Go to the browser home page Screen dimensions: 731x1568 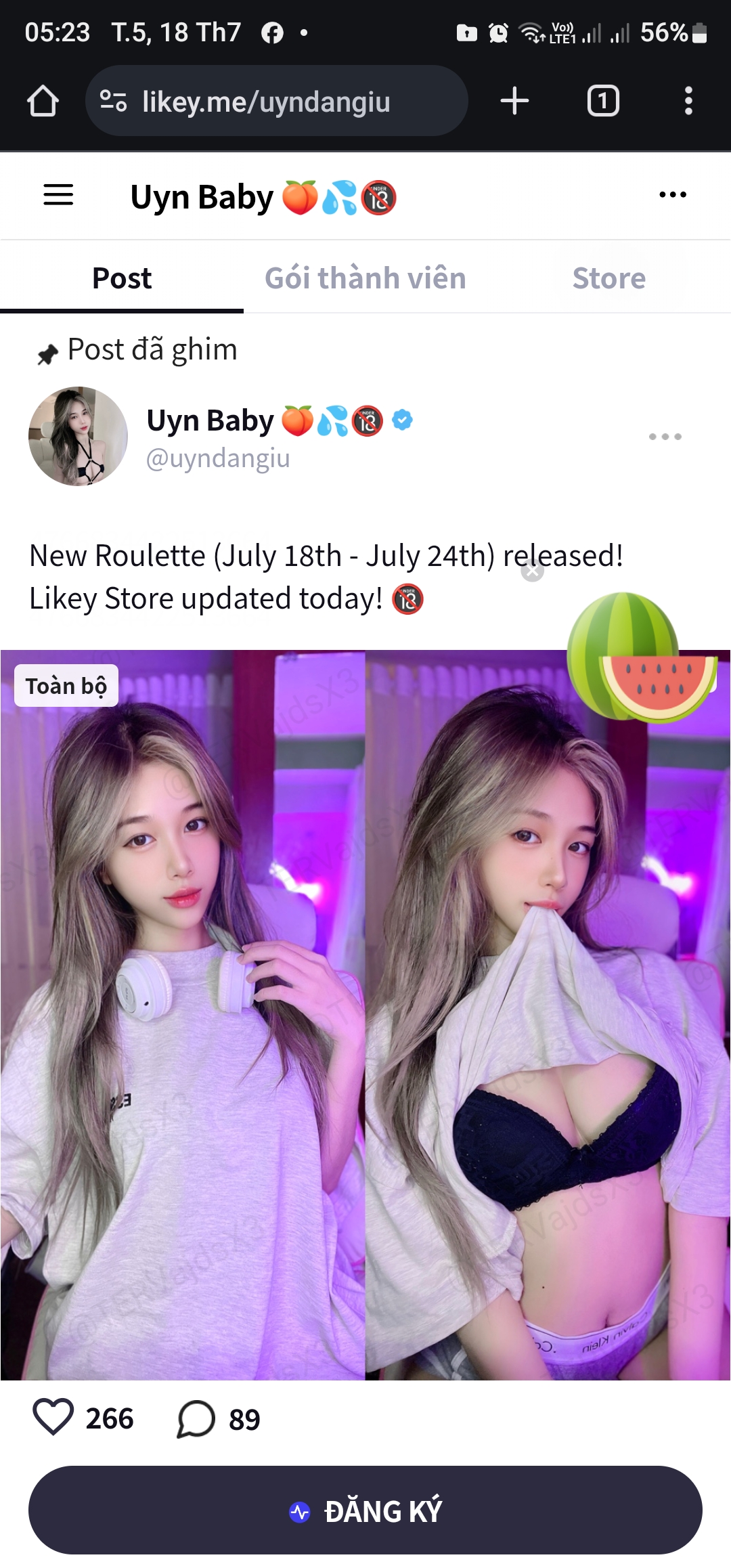43,102
